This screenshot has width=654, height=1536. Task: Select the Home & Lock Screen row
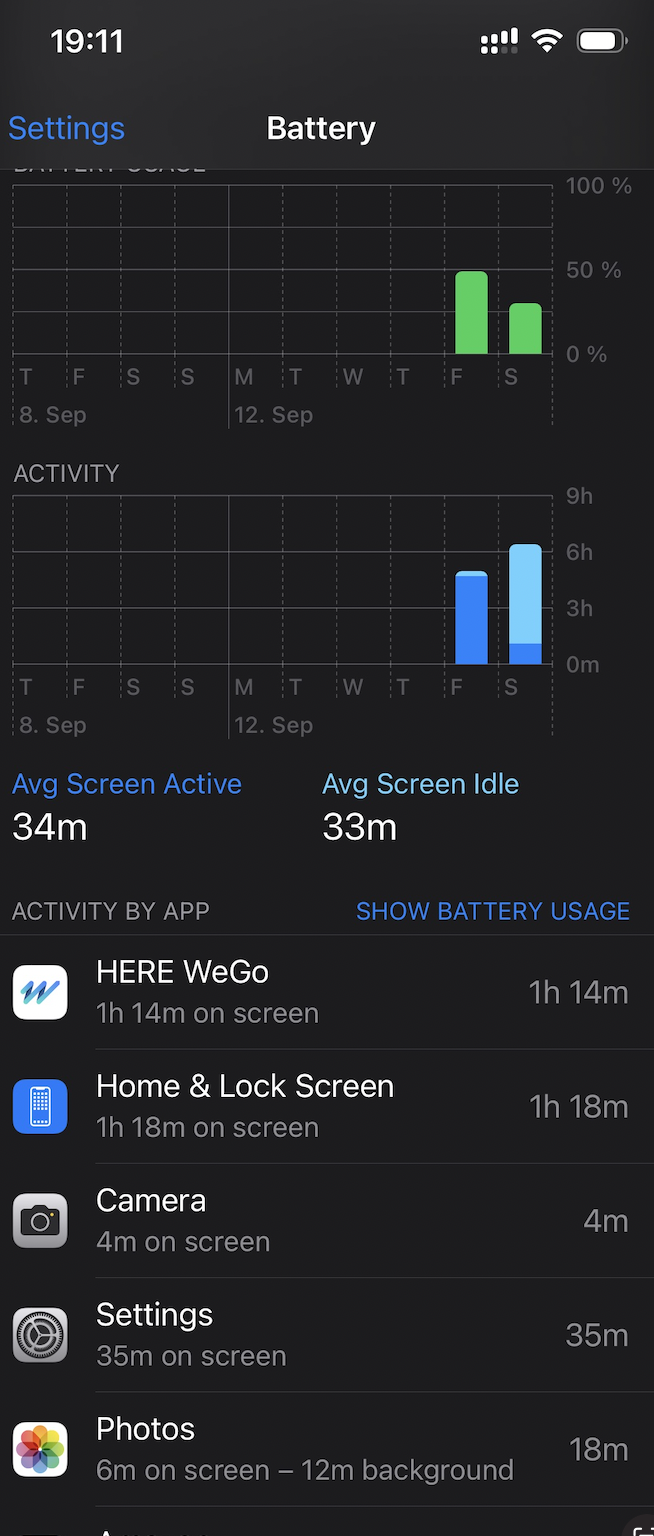tap(327, 1106)
